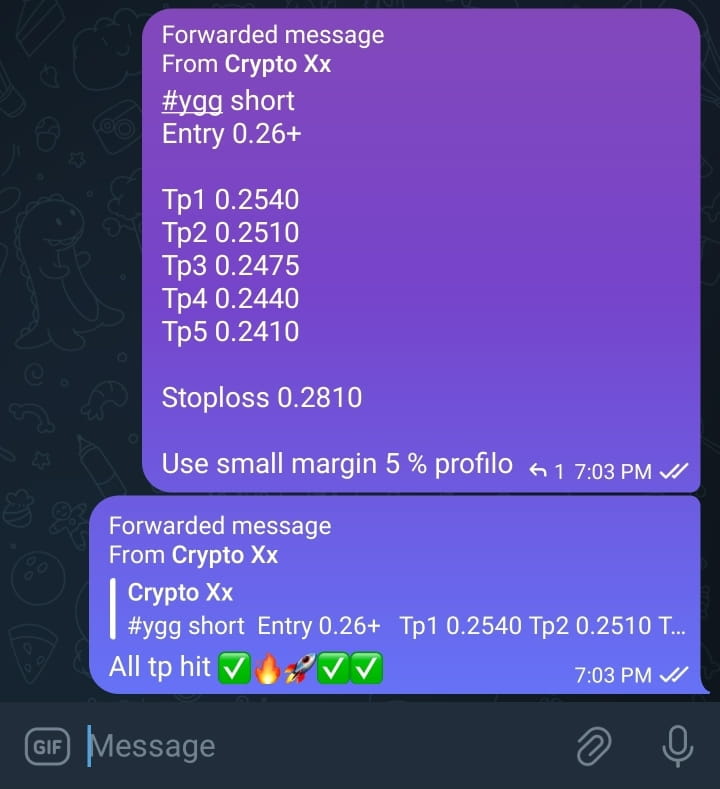Image resolution: width=720 pixels, height=789 pixels.
Task: Open the #ygg hashtag in second message
Action: click(150, 628)
